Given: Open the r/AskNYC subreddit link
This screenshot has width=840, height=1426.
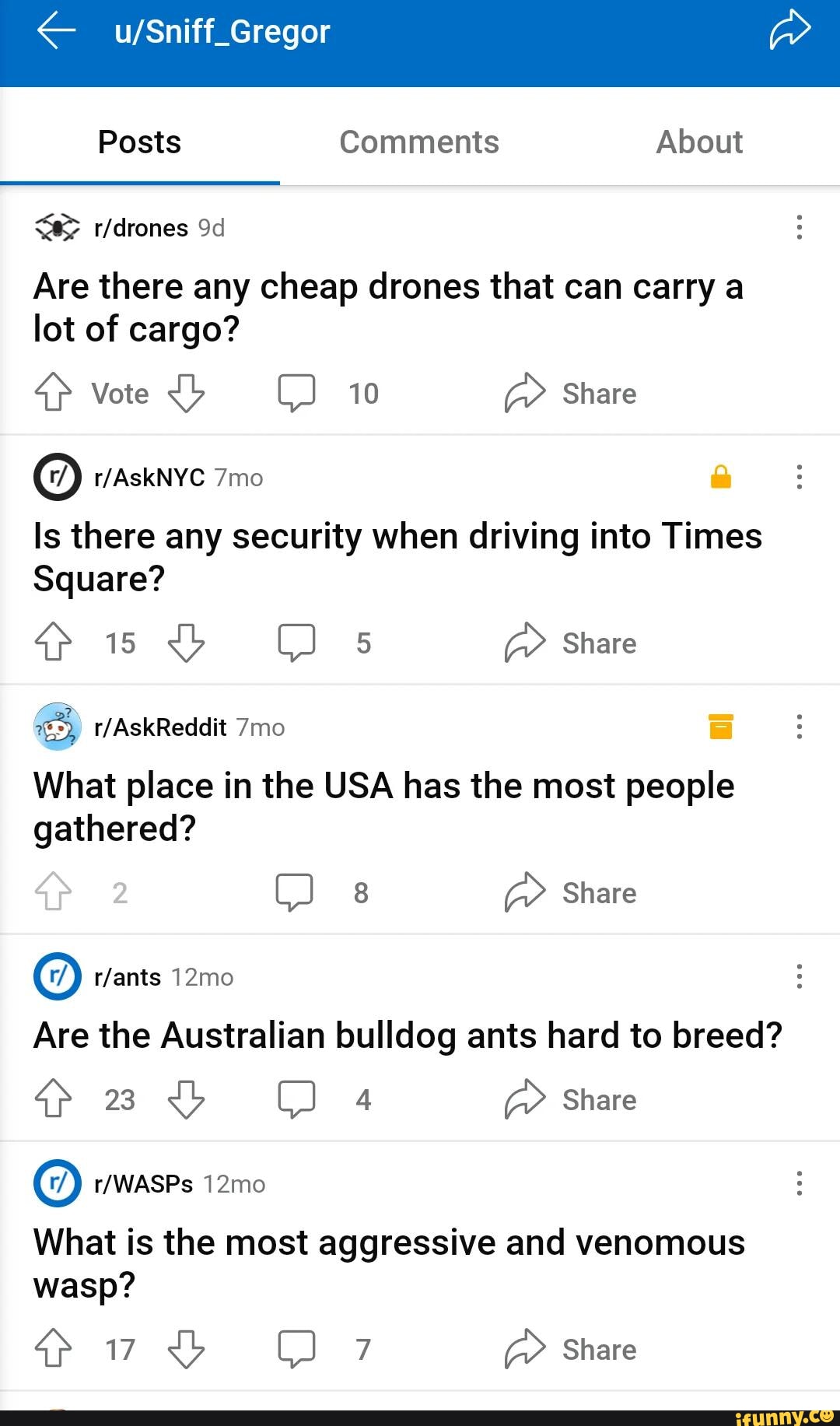Looking at the screenshot, I should click(149, 477).
